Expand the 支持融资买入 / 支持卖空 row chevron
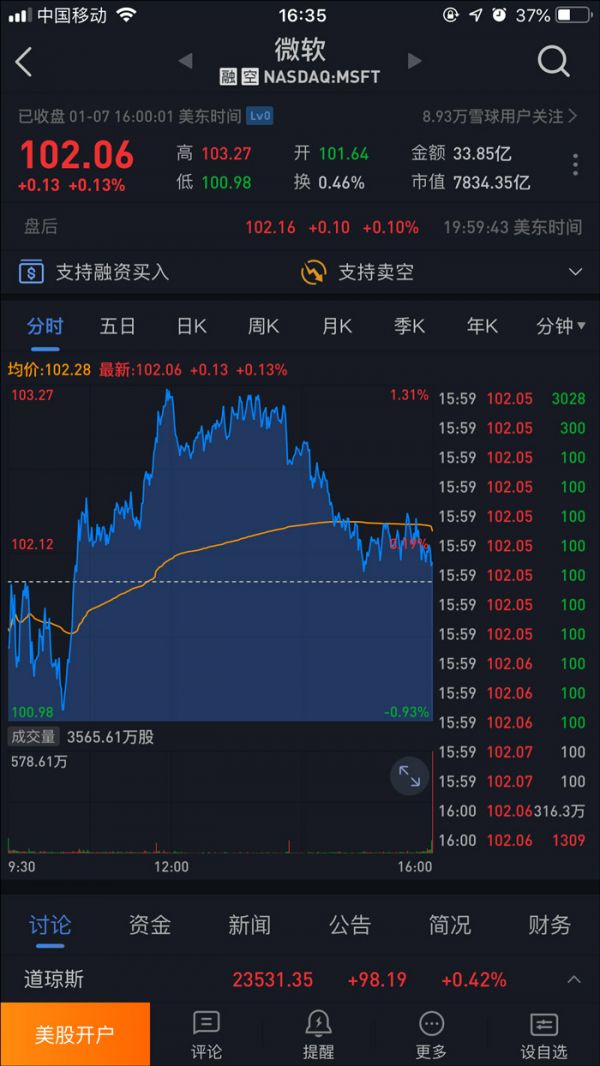This screenshot has height=1066, width=600. coord(575,273)
